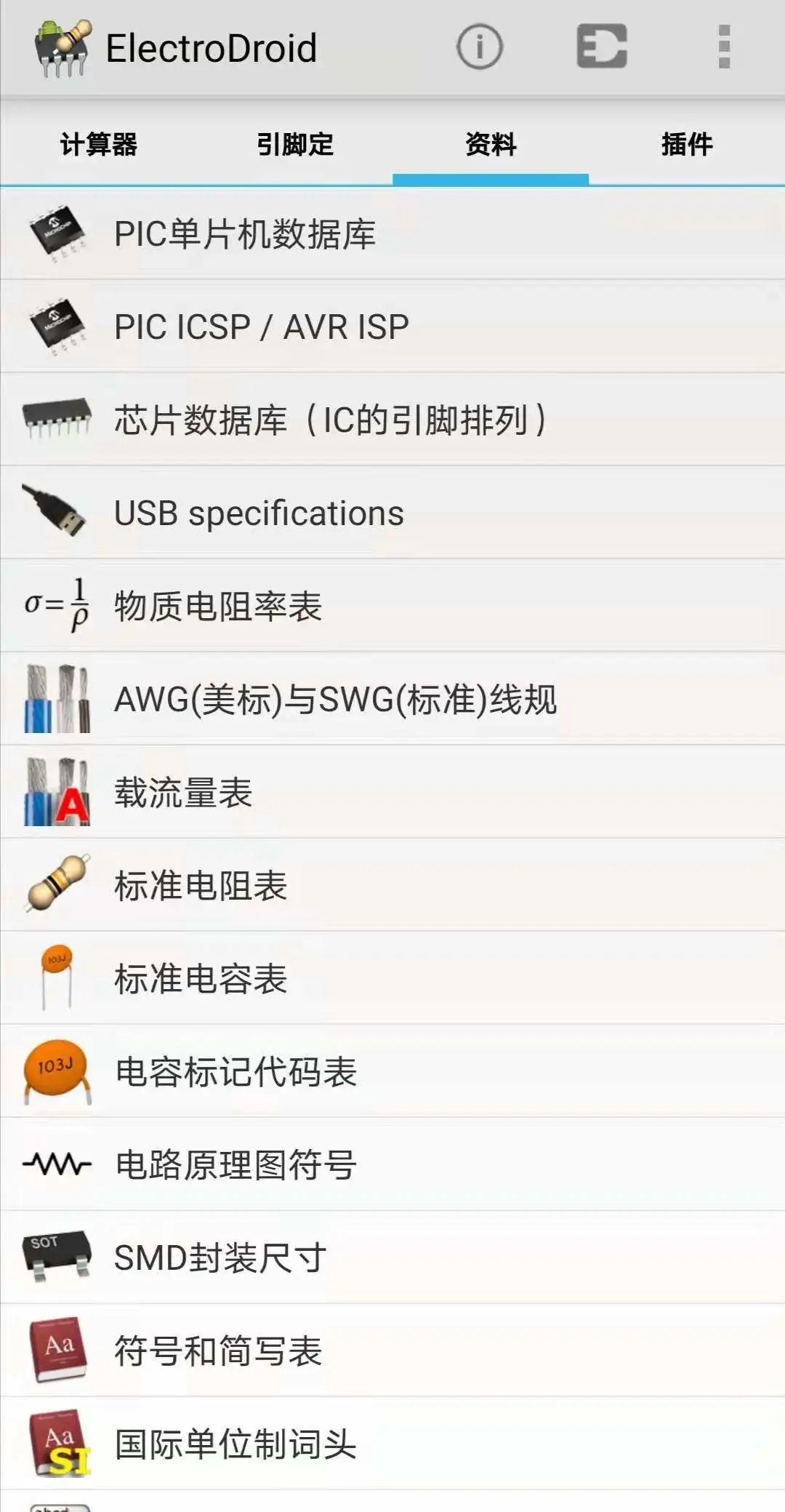Open 物质电阻率表
Image resolution: width=785 pixels, height=1512 pixels.
(392, 607)
